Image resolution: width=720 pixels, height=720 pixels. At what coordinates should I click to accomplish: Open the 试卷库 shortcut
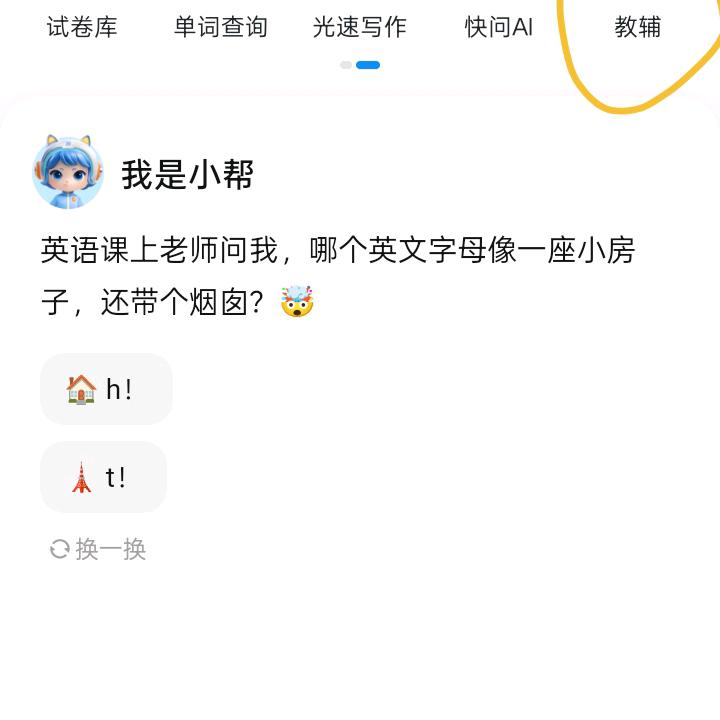pos(82,27)
